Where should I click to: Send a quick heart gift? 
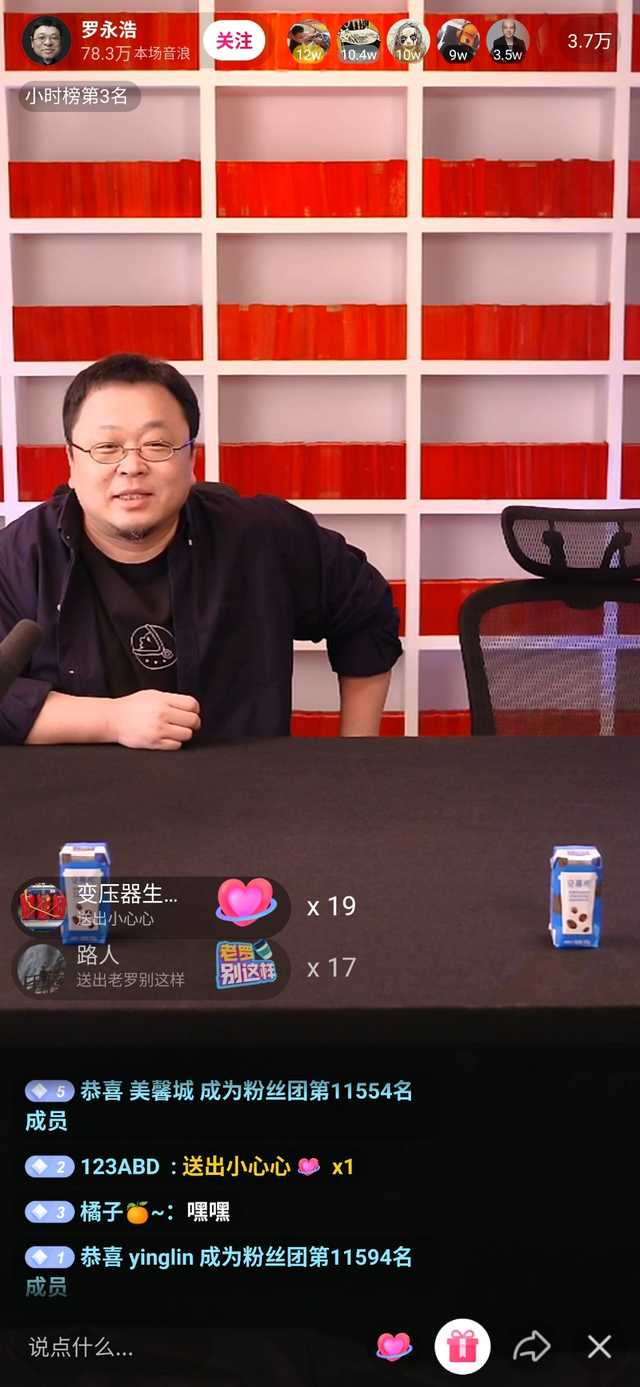point(394,1346)
